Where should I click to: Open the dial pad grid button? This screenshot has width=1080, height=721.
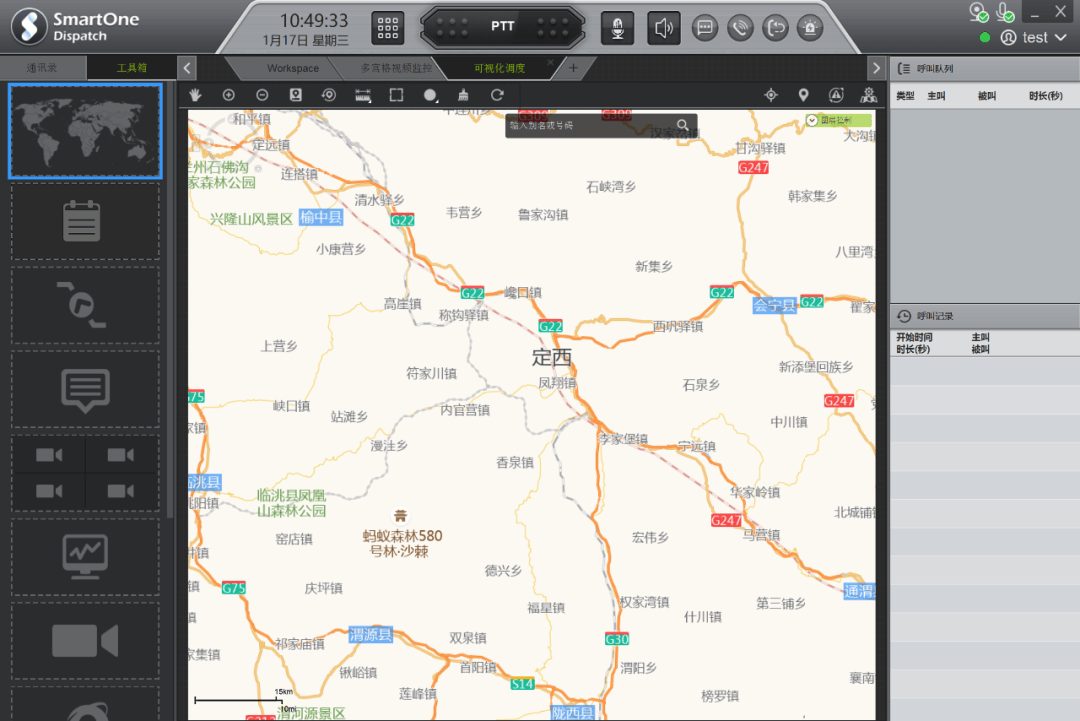388,28
